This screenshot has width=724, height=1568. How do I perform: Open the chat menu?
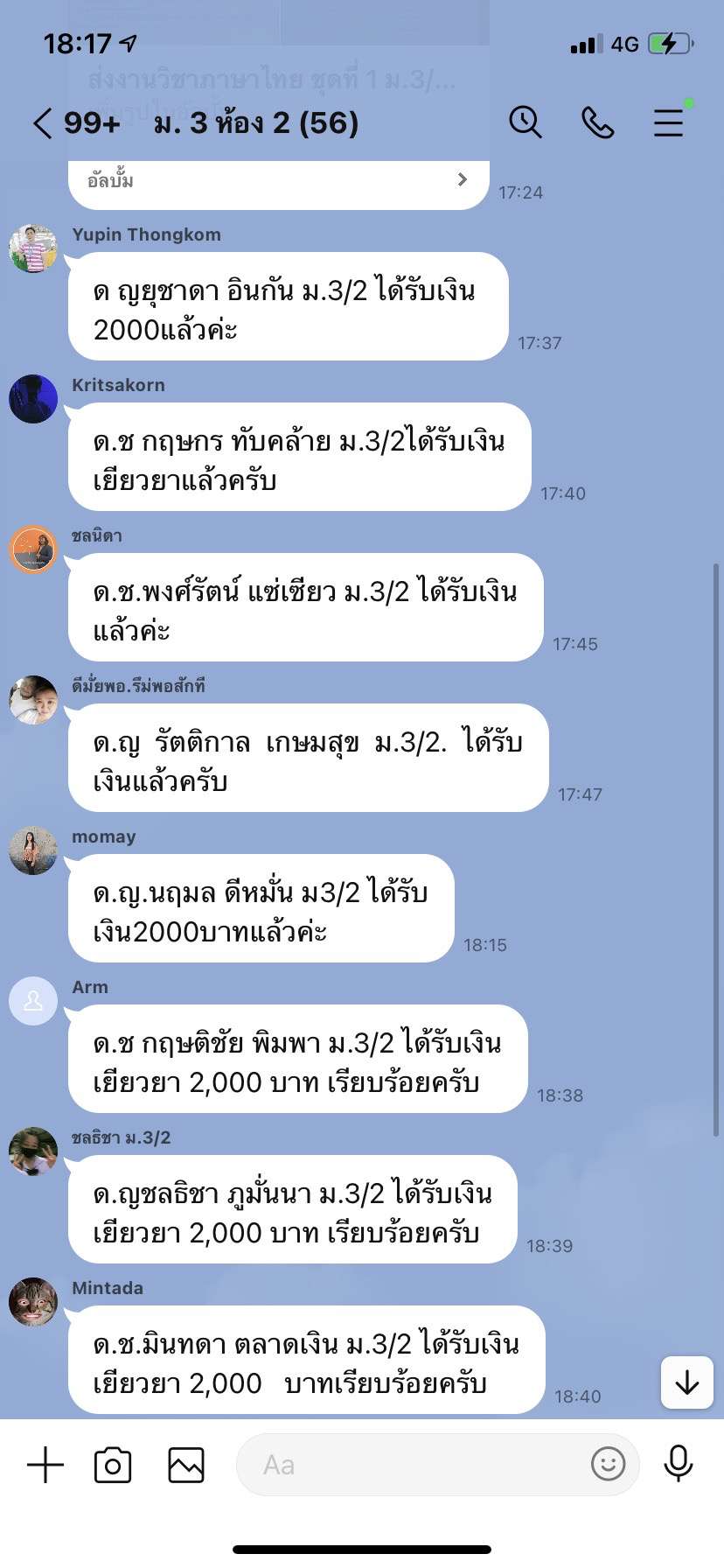coord(668,122)
